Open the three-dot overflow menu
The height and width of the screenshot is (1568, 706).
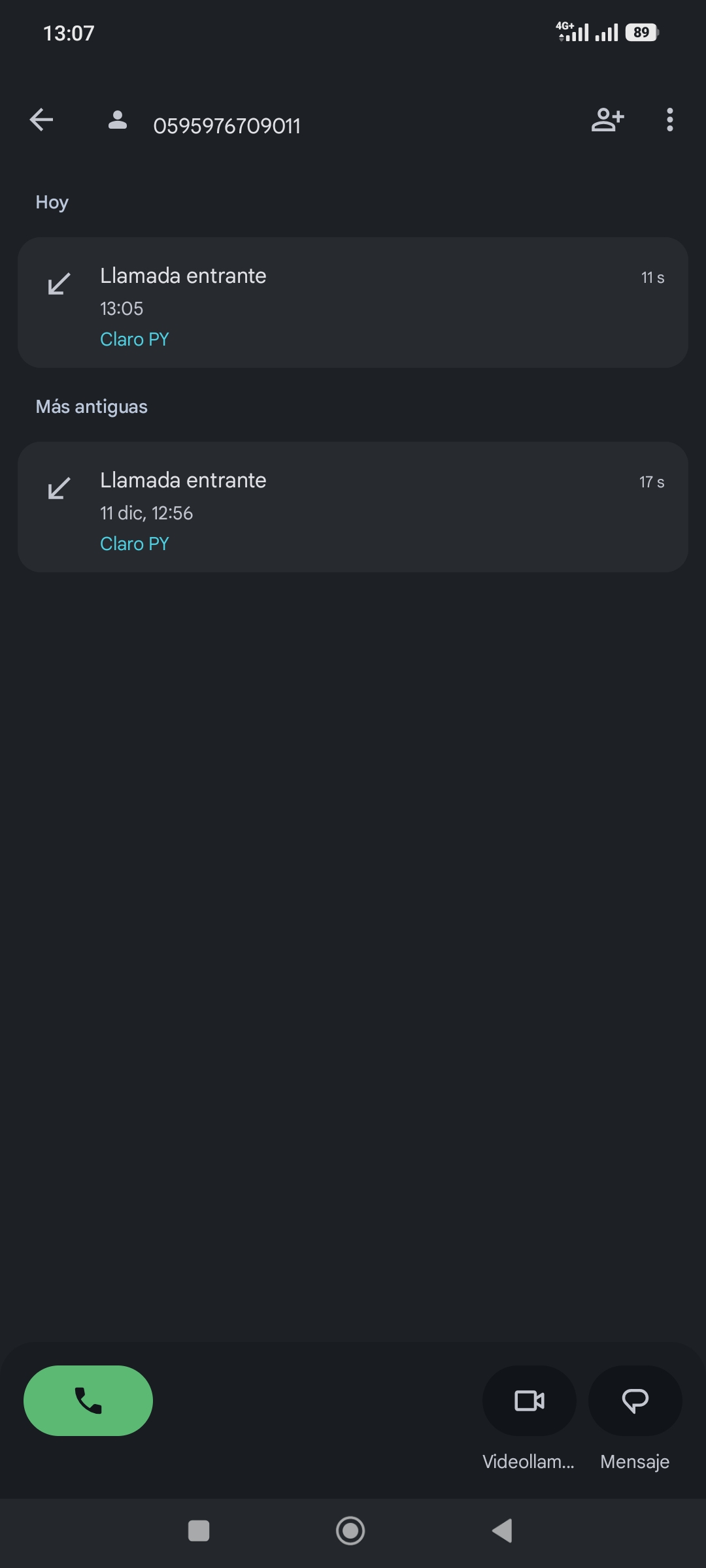[x=669, y=120]
